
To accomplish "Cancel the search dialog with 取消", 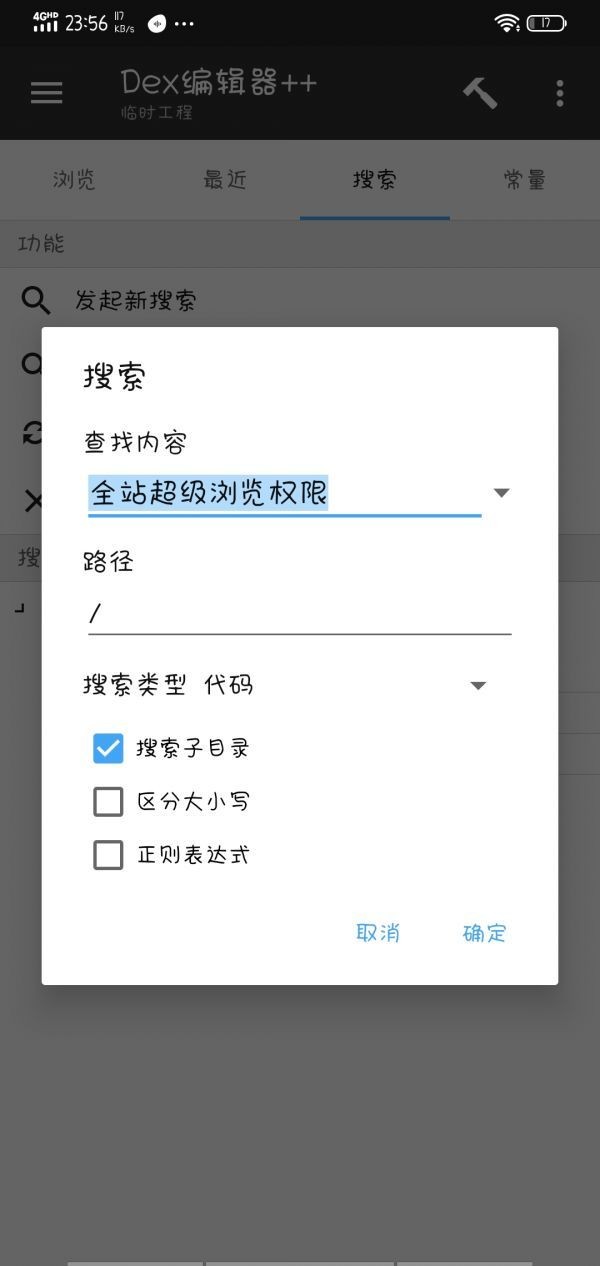I will coord(378,933).
